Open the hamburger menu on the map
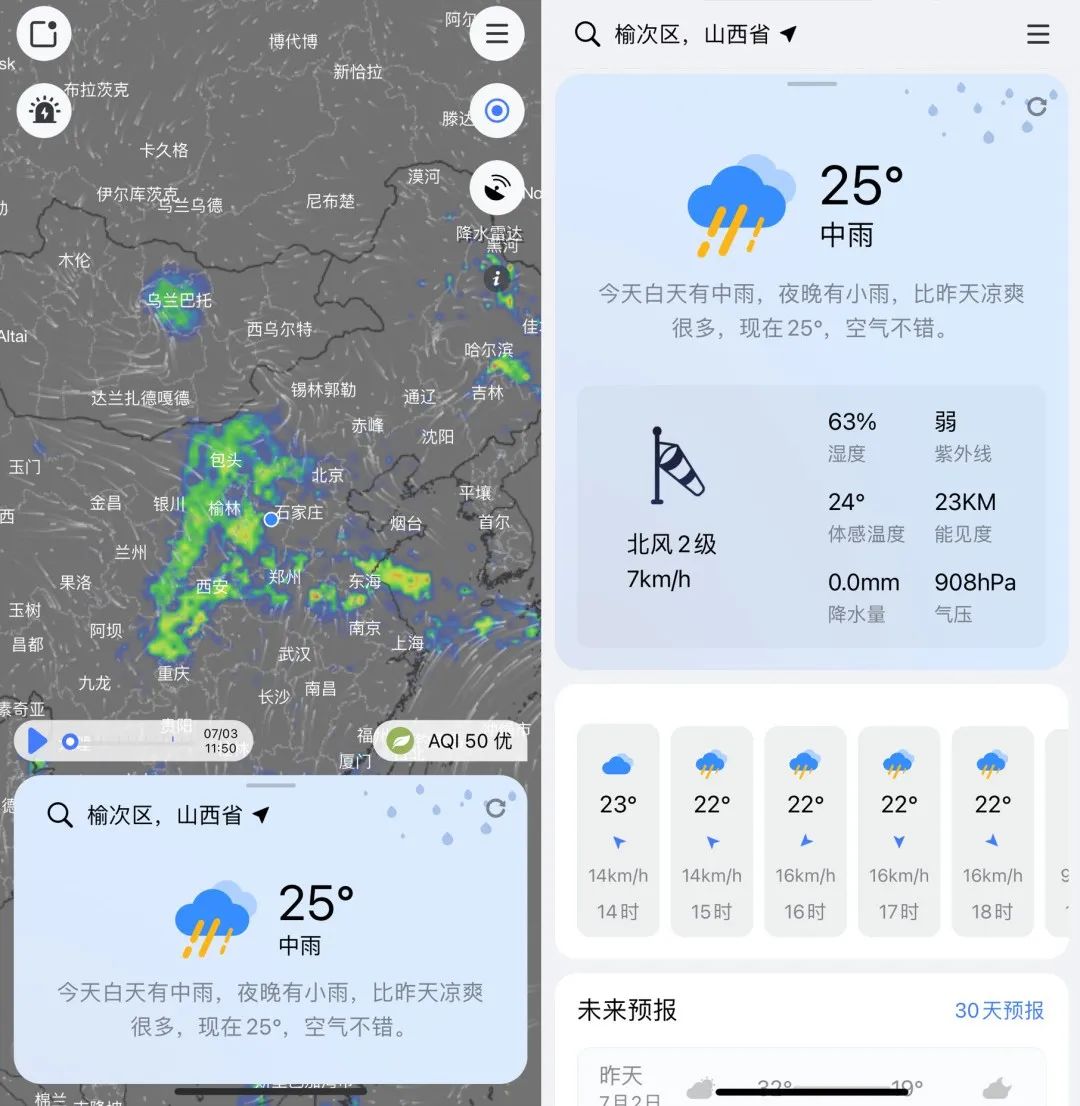Viewport: 1080px width, 1106px height. click(497, 33)
